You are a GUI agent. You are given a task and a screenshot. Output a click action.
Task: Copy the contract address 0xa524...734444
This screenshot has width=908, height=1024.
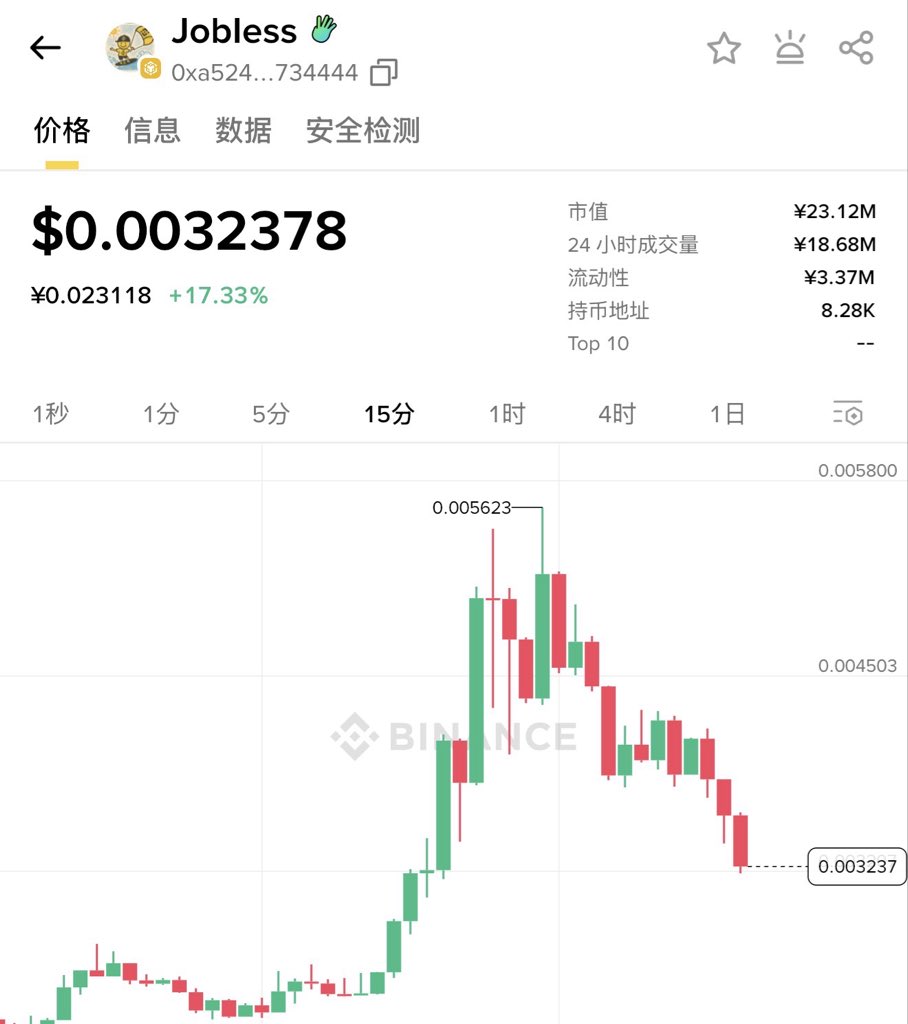point(383,72)
